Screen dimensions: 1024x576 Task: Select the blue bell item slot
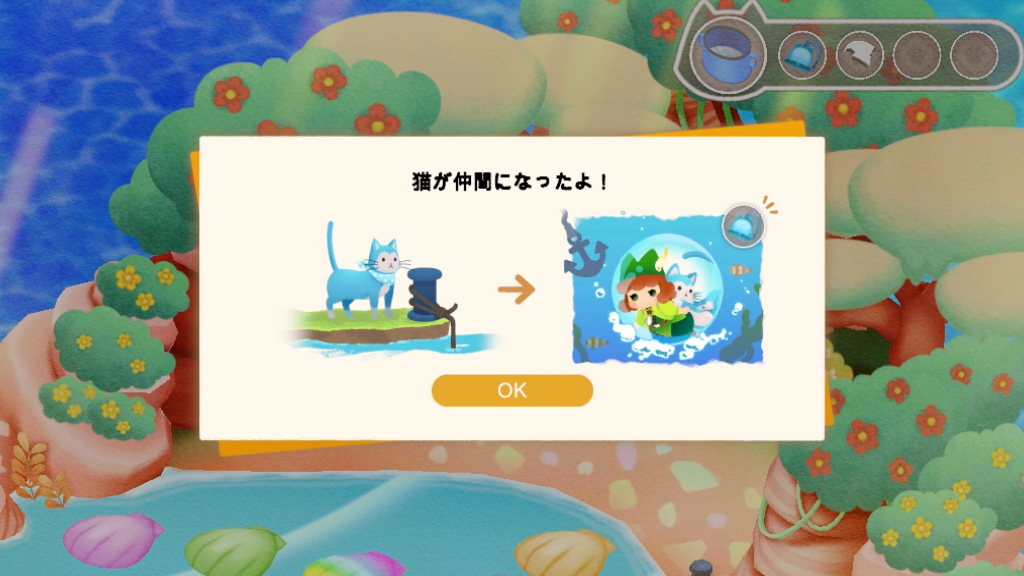tap(801, 55)
